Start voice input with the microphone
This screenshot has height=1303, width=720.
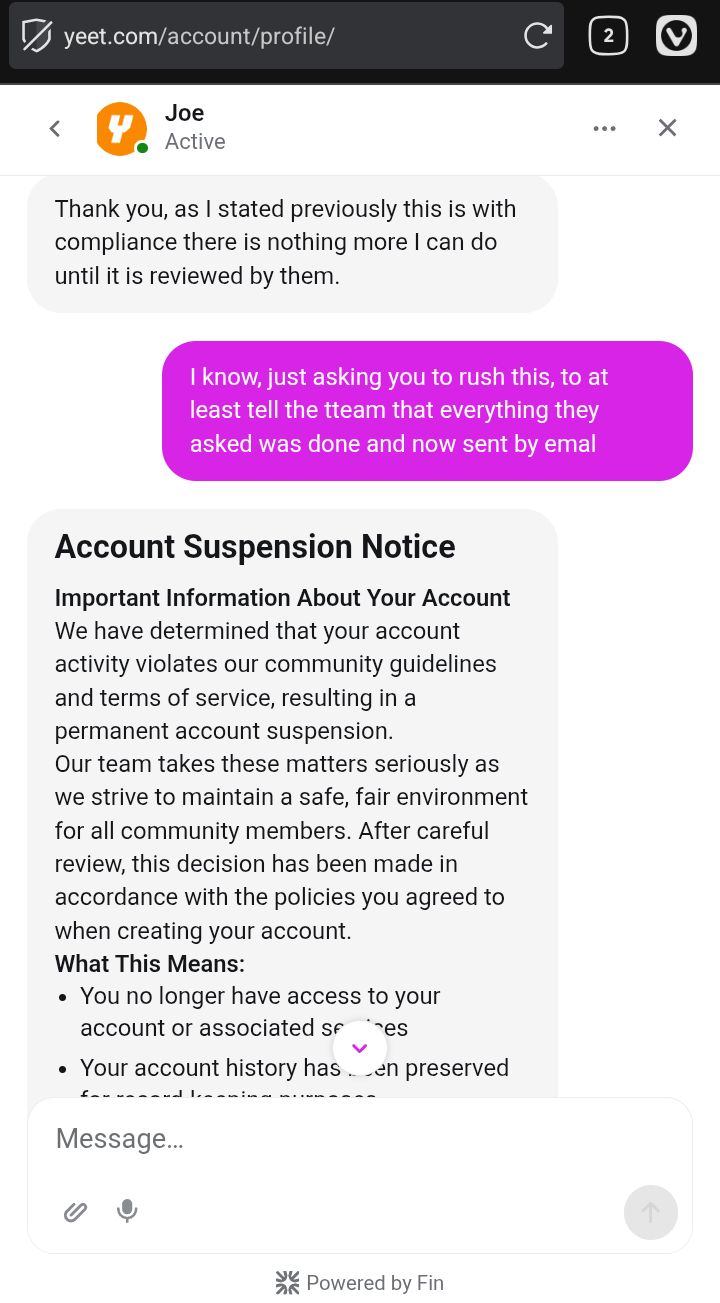click(x=127, y=1211)
